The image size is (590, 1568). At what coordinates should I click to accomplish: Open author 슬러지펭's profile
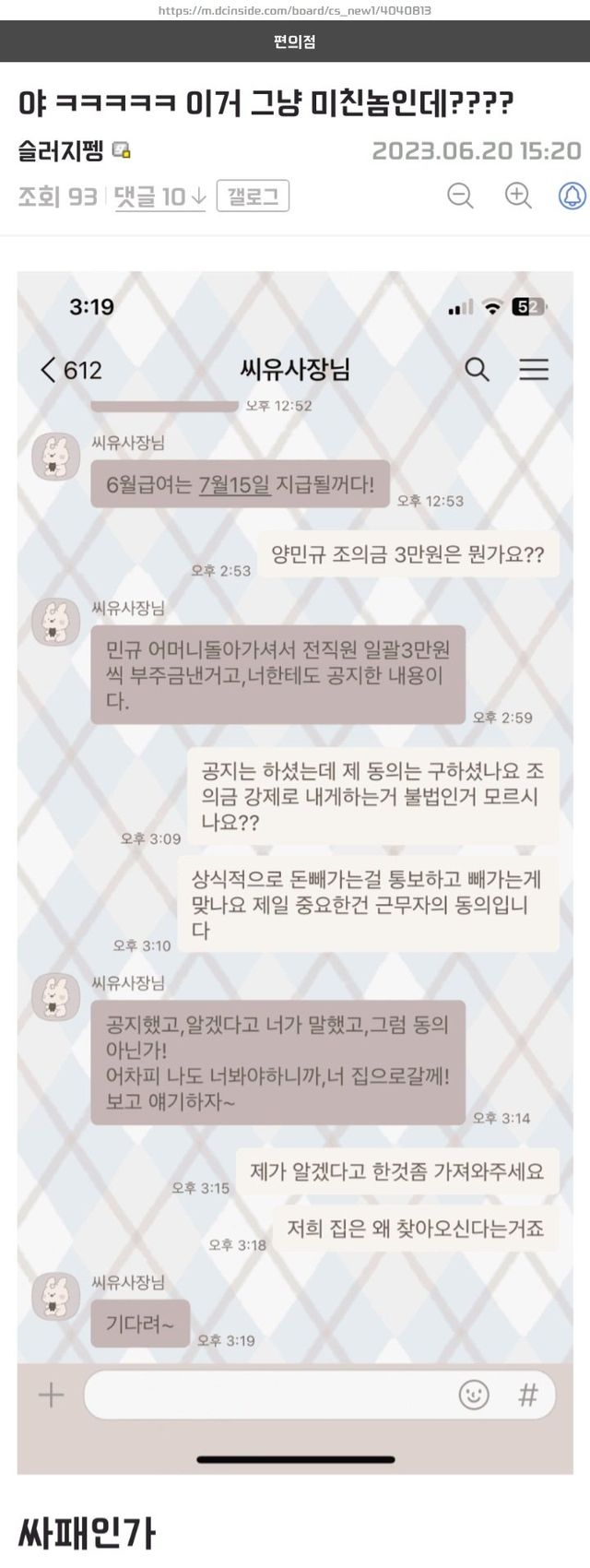[61, 150]
